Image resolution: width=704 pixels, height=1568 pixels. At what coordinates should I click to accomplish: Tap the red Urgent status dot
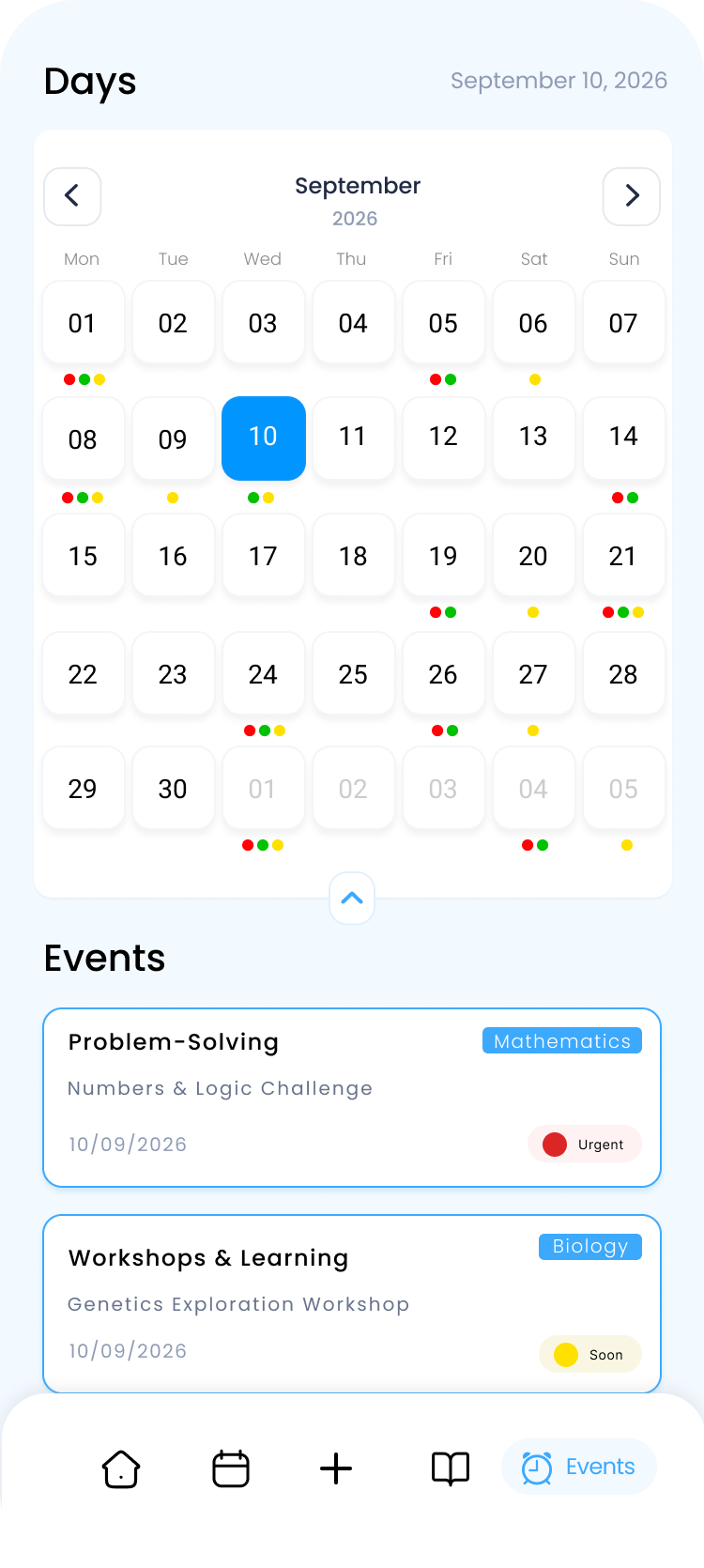(555, 1144)
